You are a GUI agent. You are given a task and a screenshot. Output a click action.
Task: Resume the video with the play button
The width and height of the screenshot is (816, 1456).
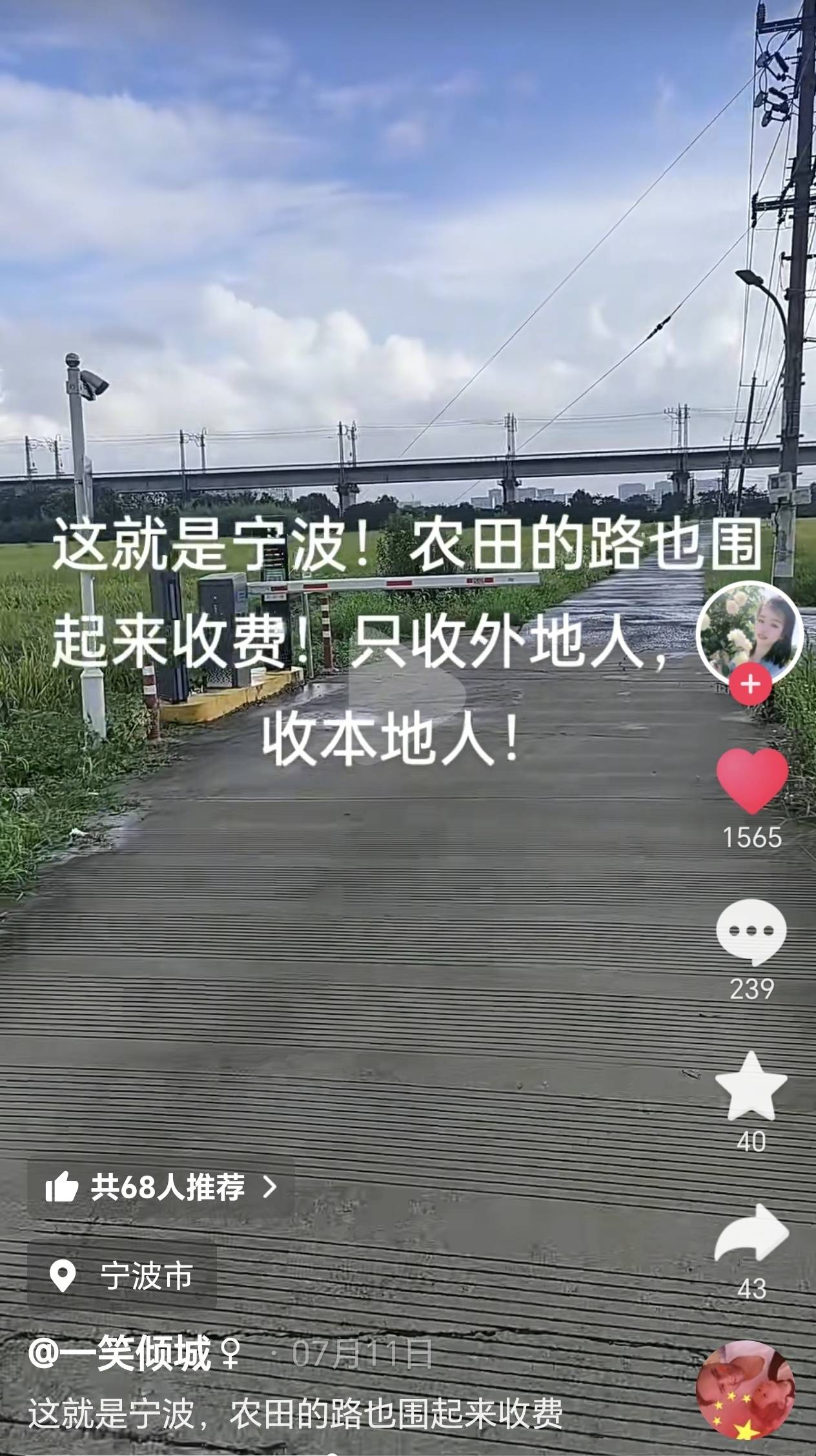[408, 694]
